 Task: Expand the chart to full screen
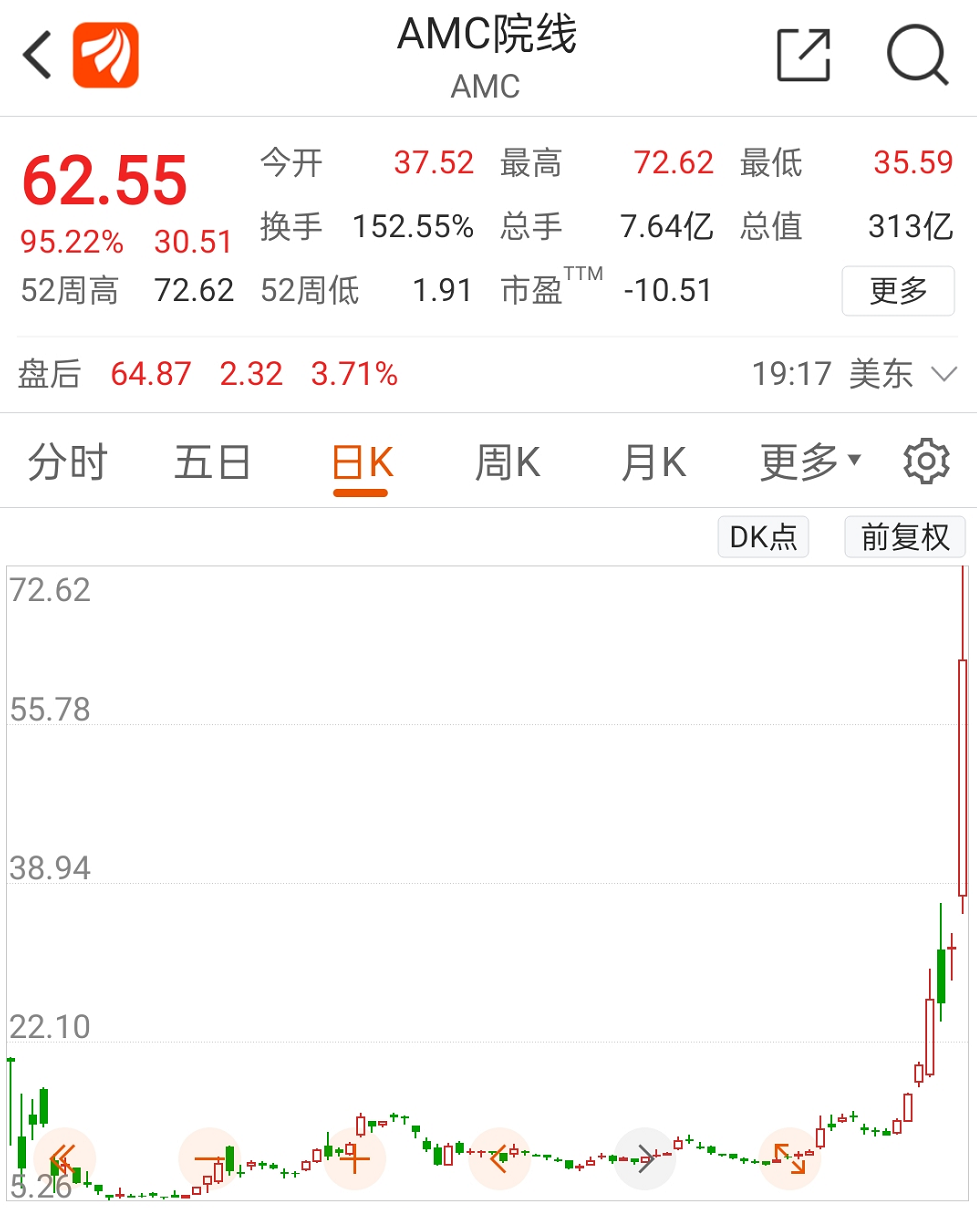pos(790,1159)
